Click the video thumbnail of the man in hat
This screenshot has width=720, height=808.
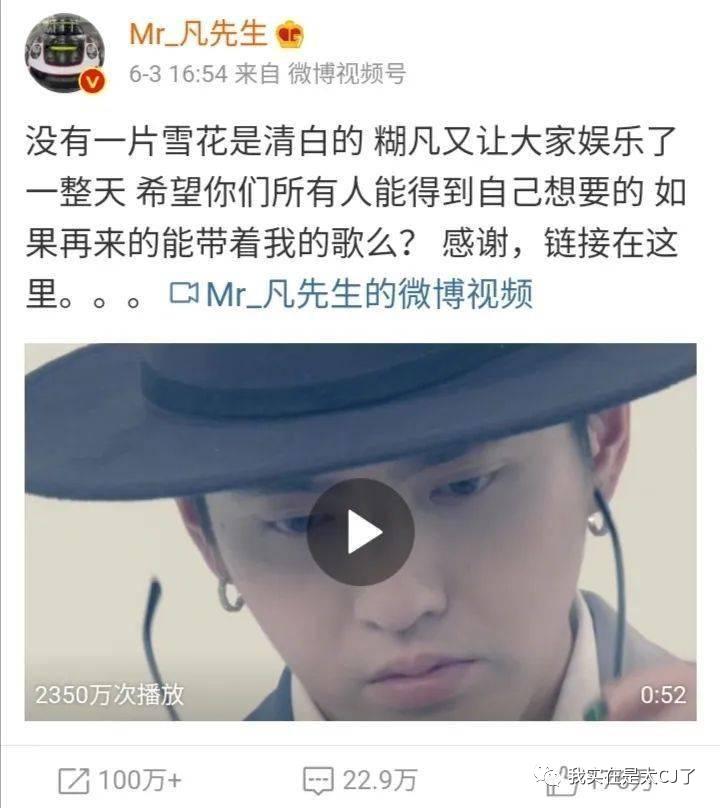(360, 528)
